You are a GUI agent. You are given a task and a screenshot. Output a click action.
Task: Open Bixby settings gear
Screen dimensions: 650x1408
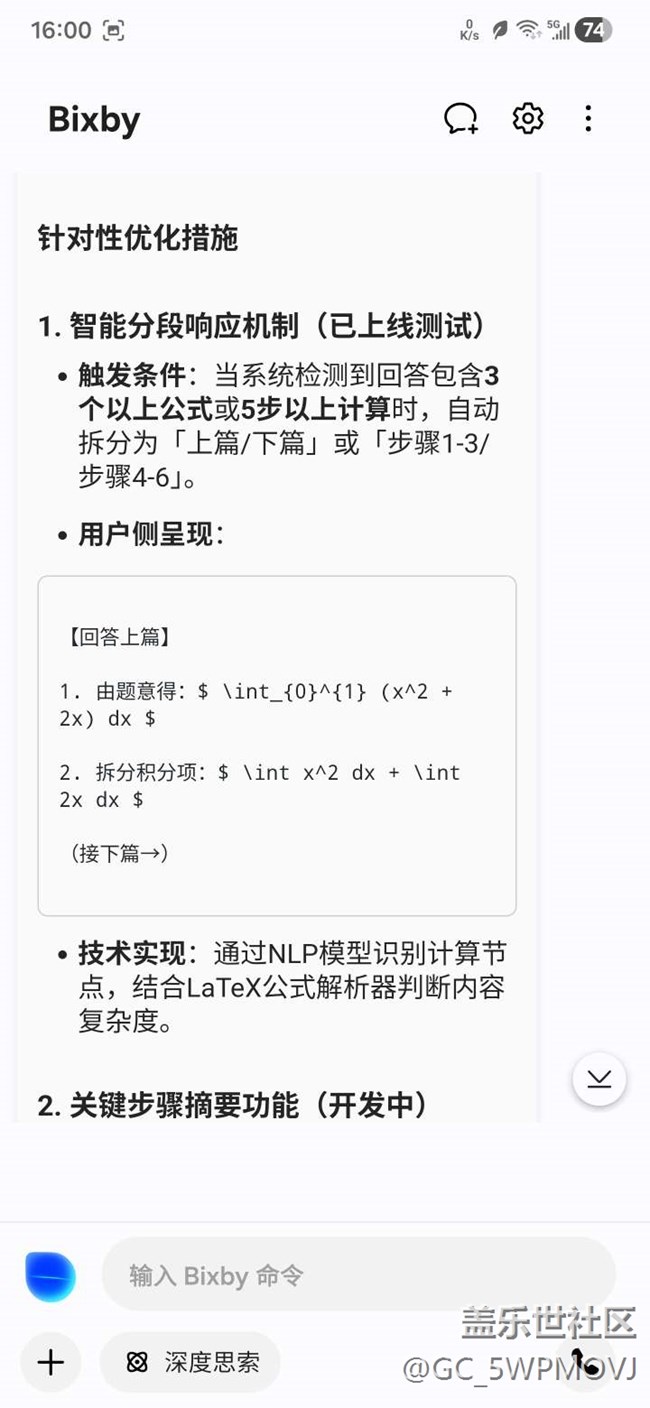(528, 119)
